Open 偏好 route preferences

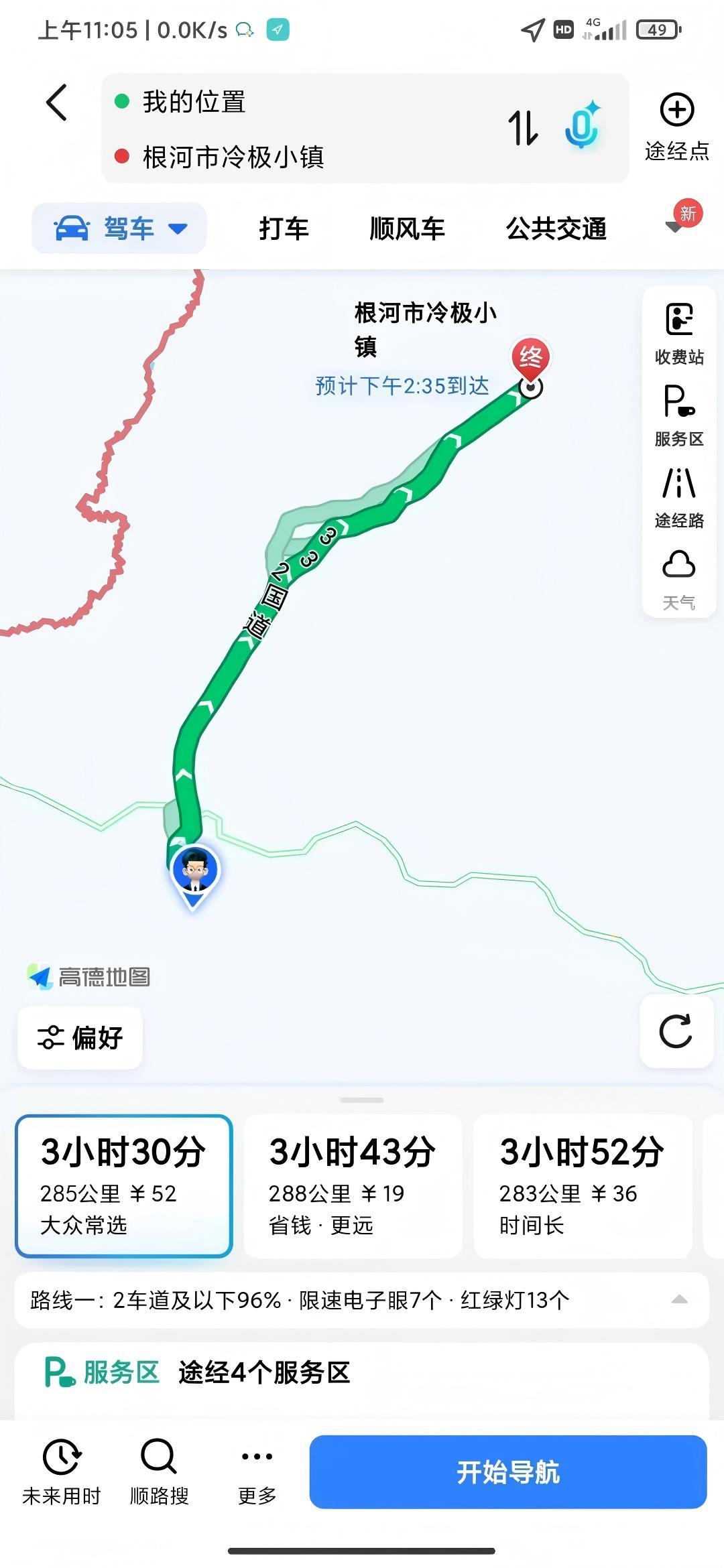click(80, 1037)
